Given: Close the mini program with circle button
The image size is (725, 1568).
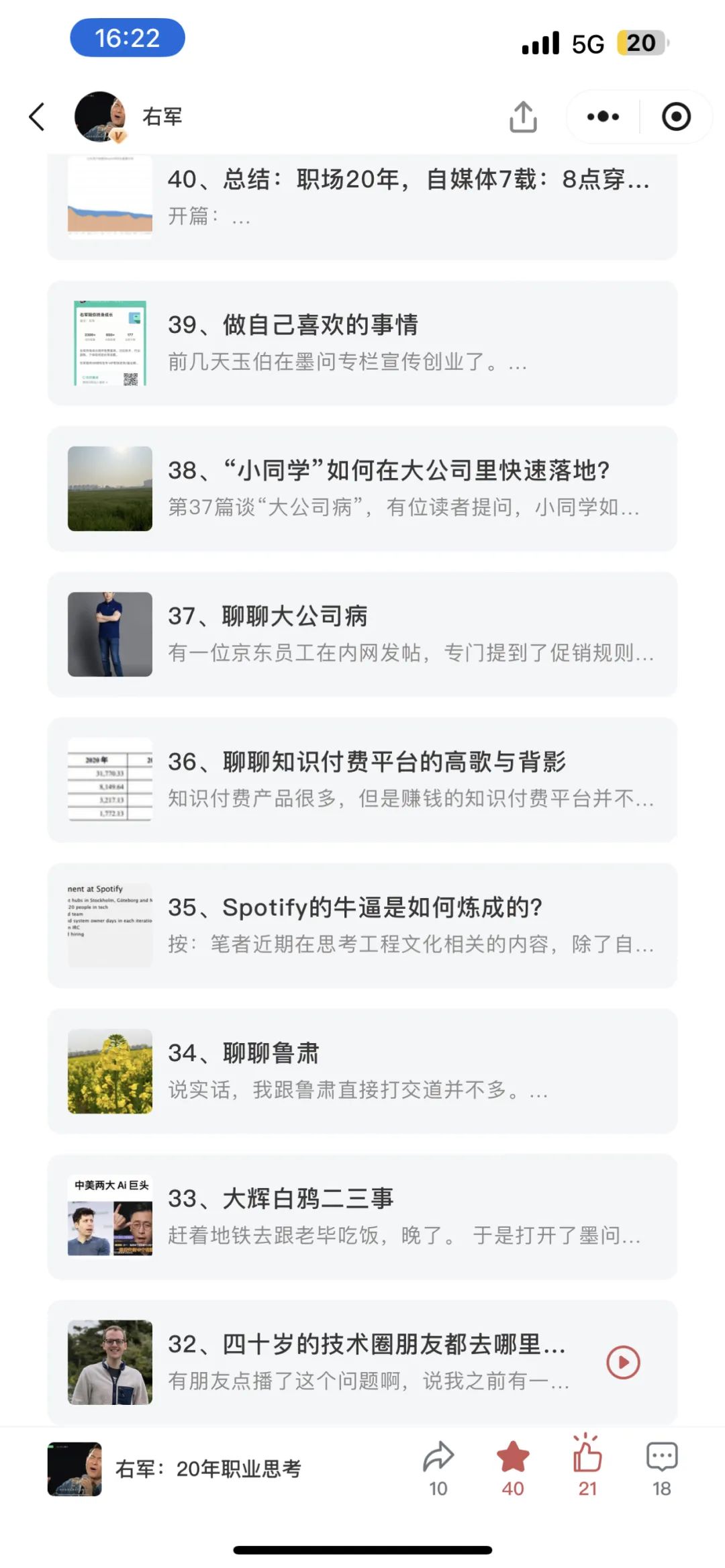Looking at the screenshot, I should pos(676,117).
